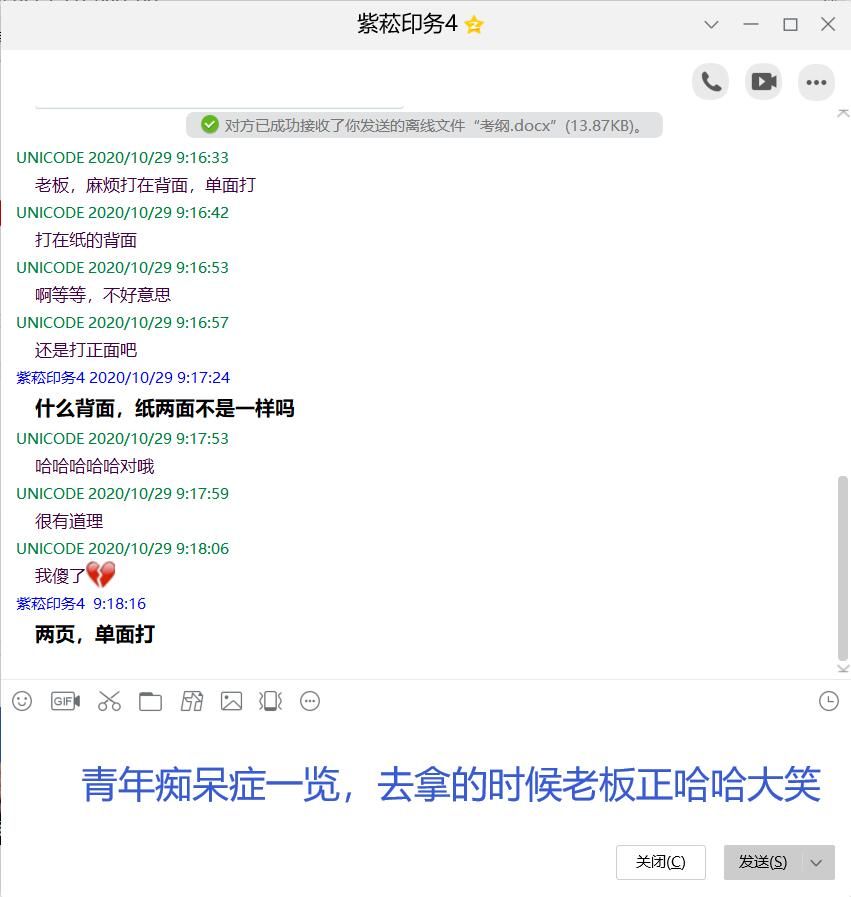Send a window shake
851x897 pixels.
[270, 701]
